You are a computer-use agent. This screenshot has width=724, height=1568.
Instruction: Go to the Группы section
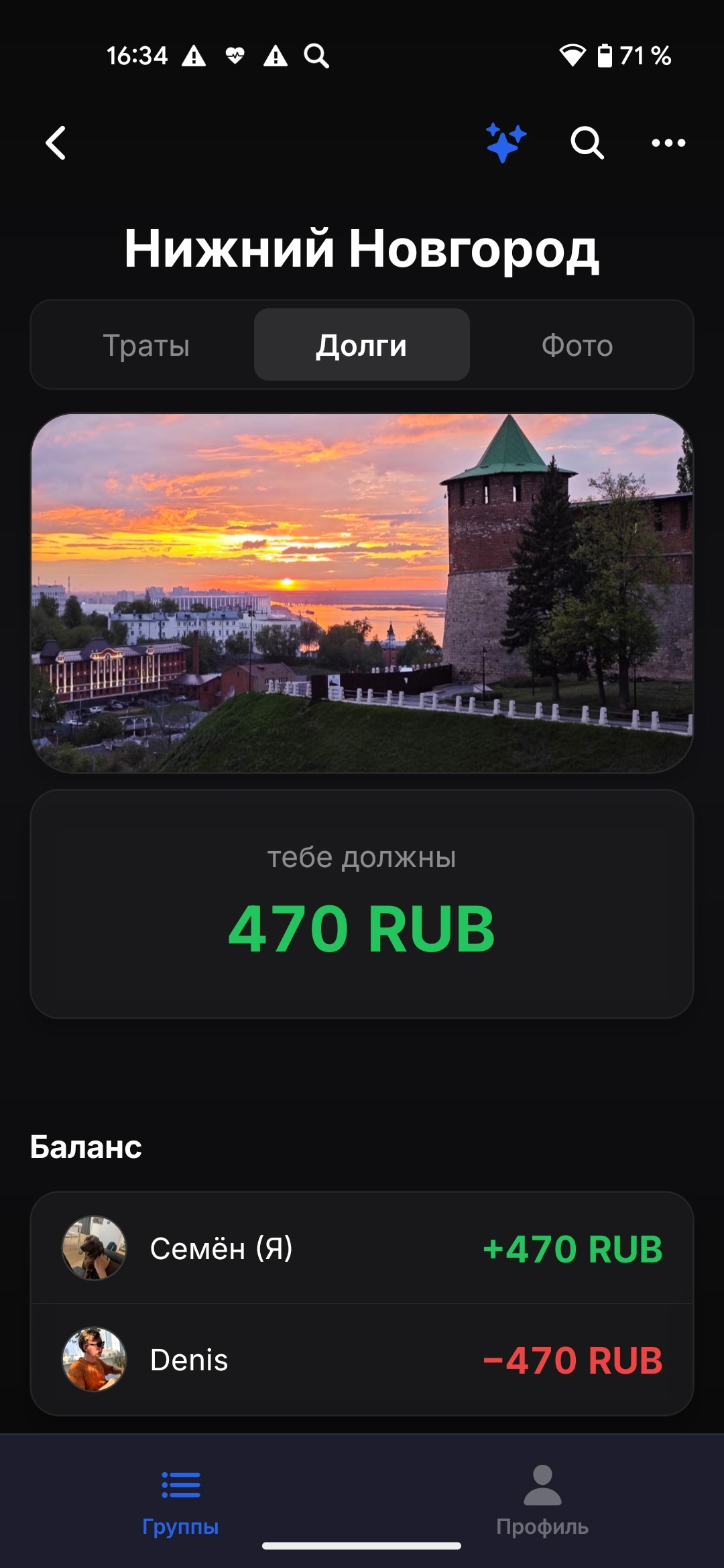(181, 1500)
